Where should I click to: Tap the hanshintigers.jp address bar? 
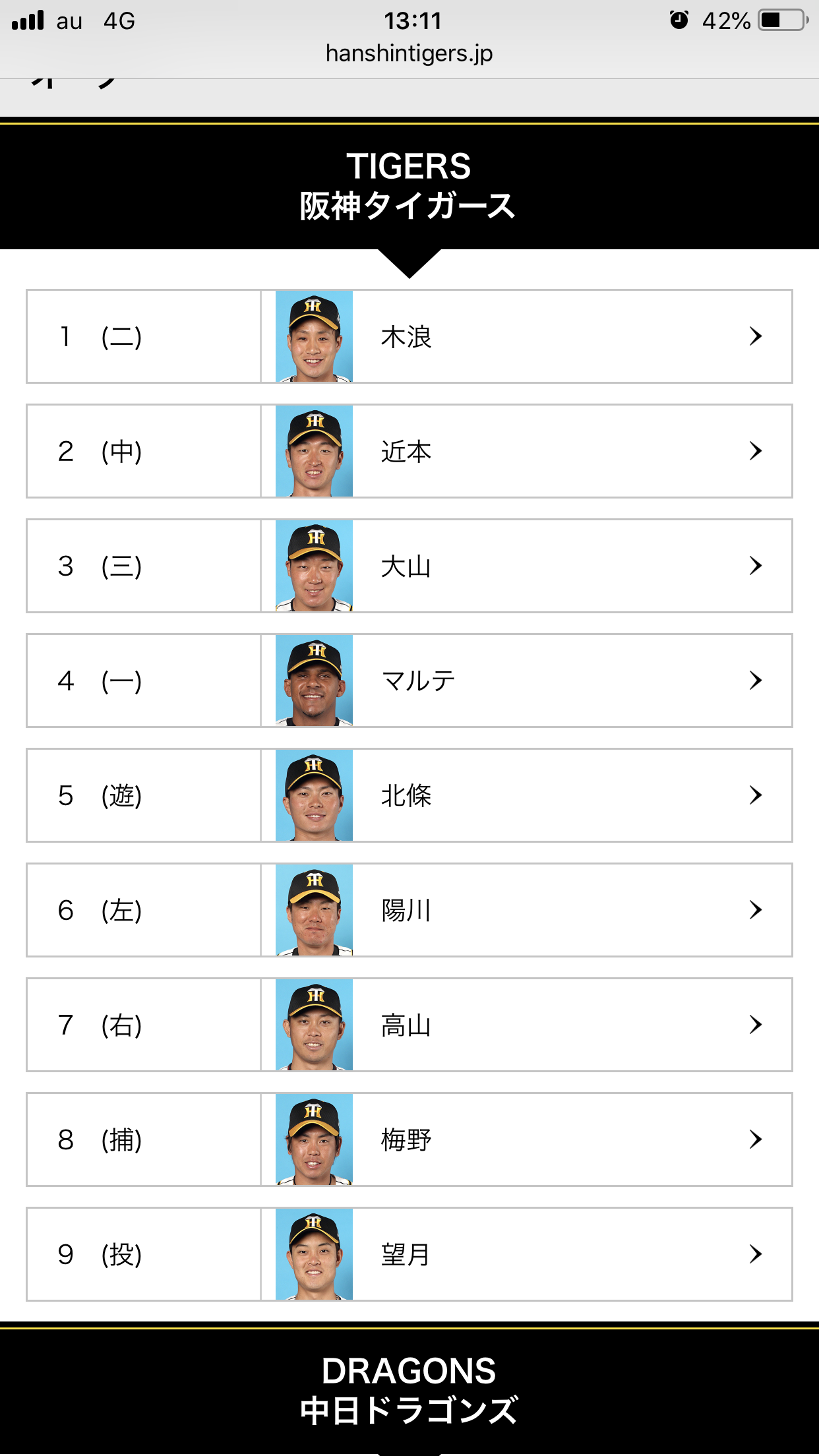[x=409, y=53]
